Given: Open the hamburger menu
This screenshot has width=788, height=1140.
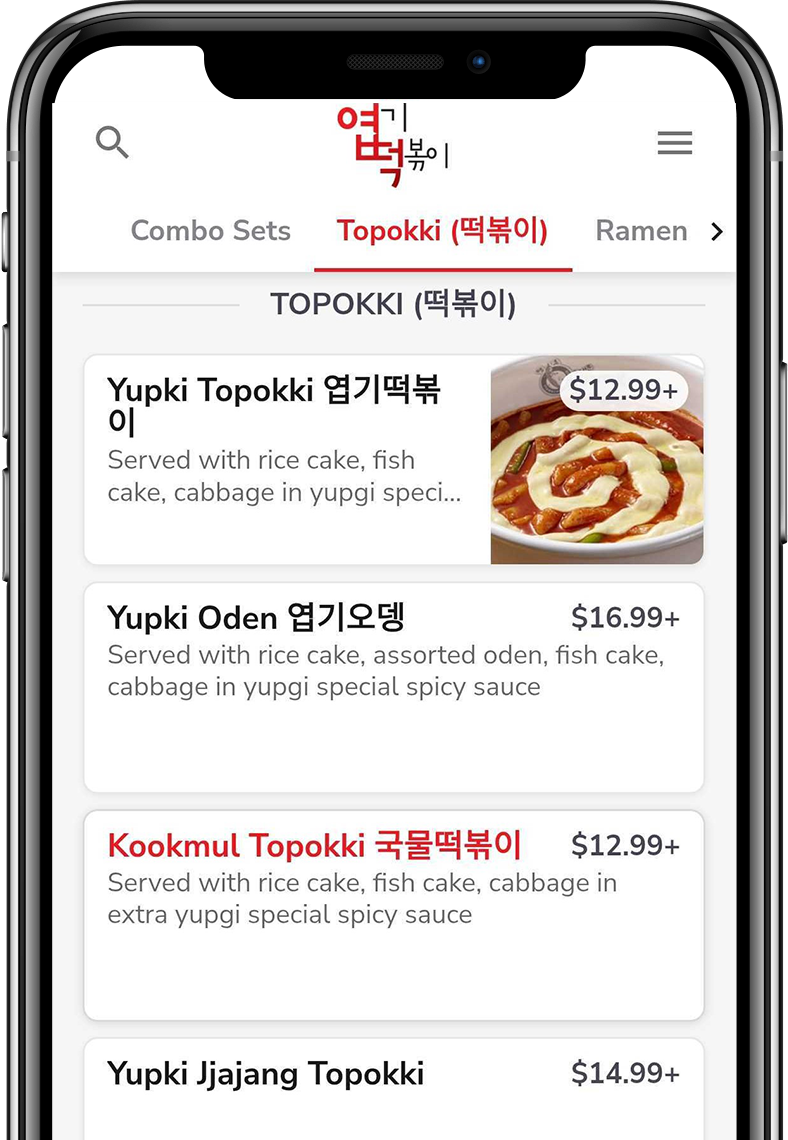Looking at the screenshot, I should point(674,144).
